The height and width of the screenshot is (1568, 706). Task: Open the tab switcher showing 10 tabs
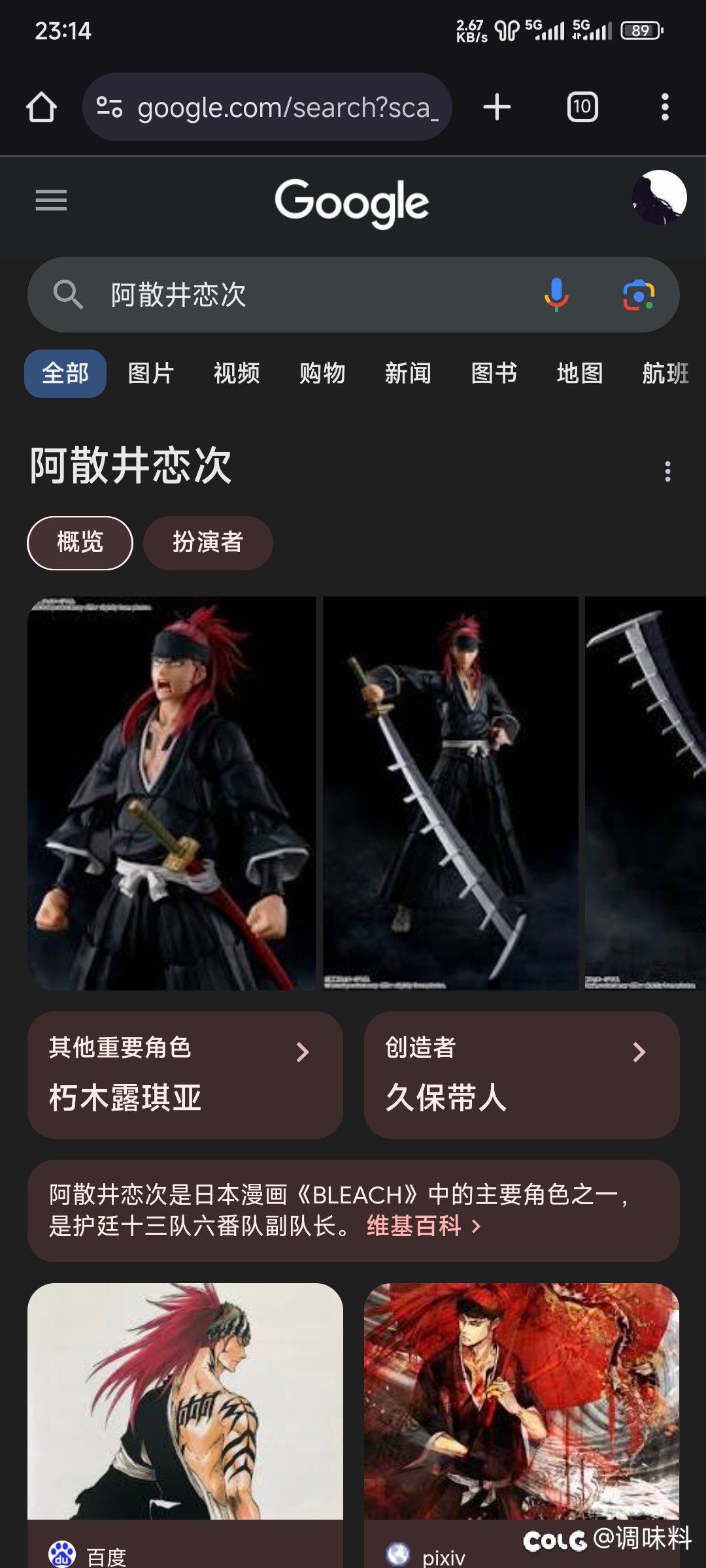582,107
